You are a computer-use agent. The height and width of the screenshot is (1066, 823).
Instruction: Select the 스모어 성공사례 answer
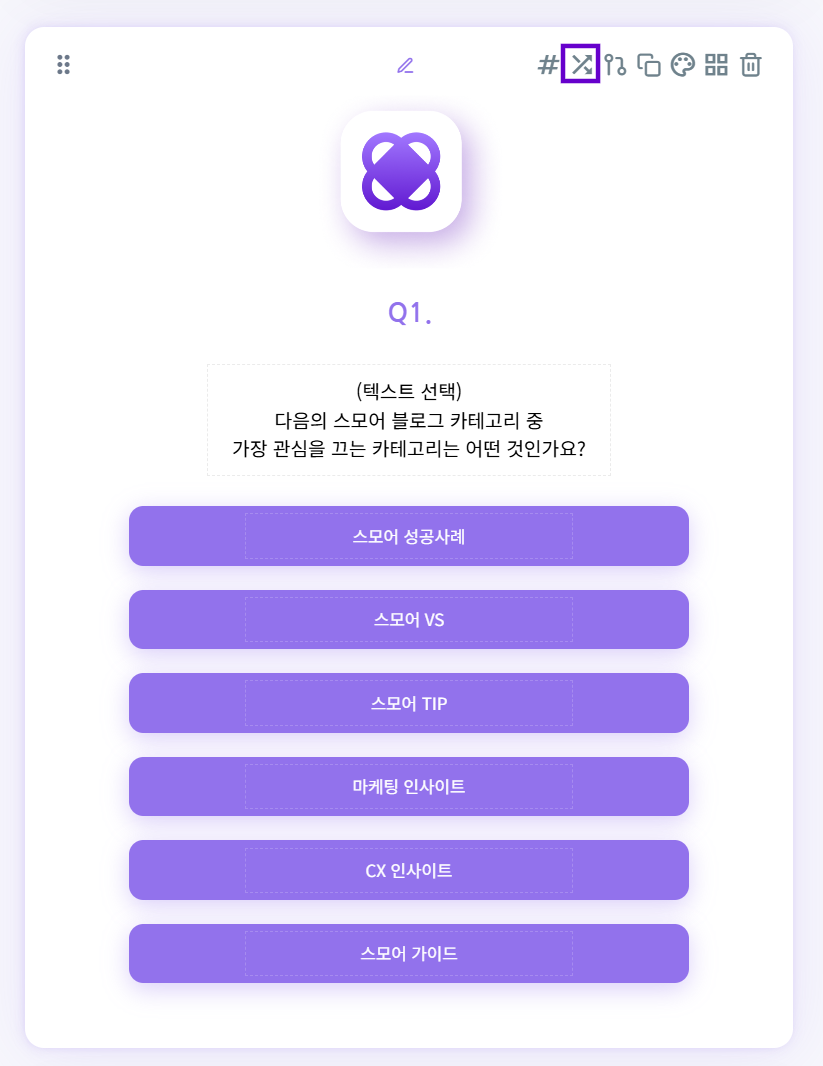click(408, 536)
